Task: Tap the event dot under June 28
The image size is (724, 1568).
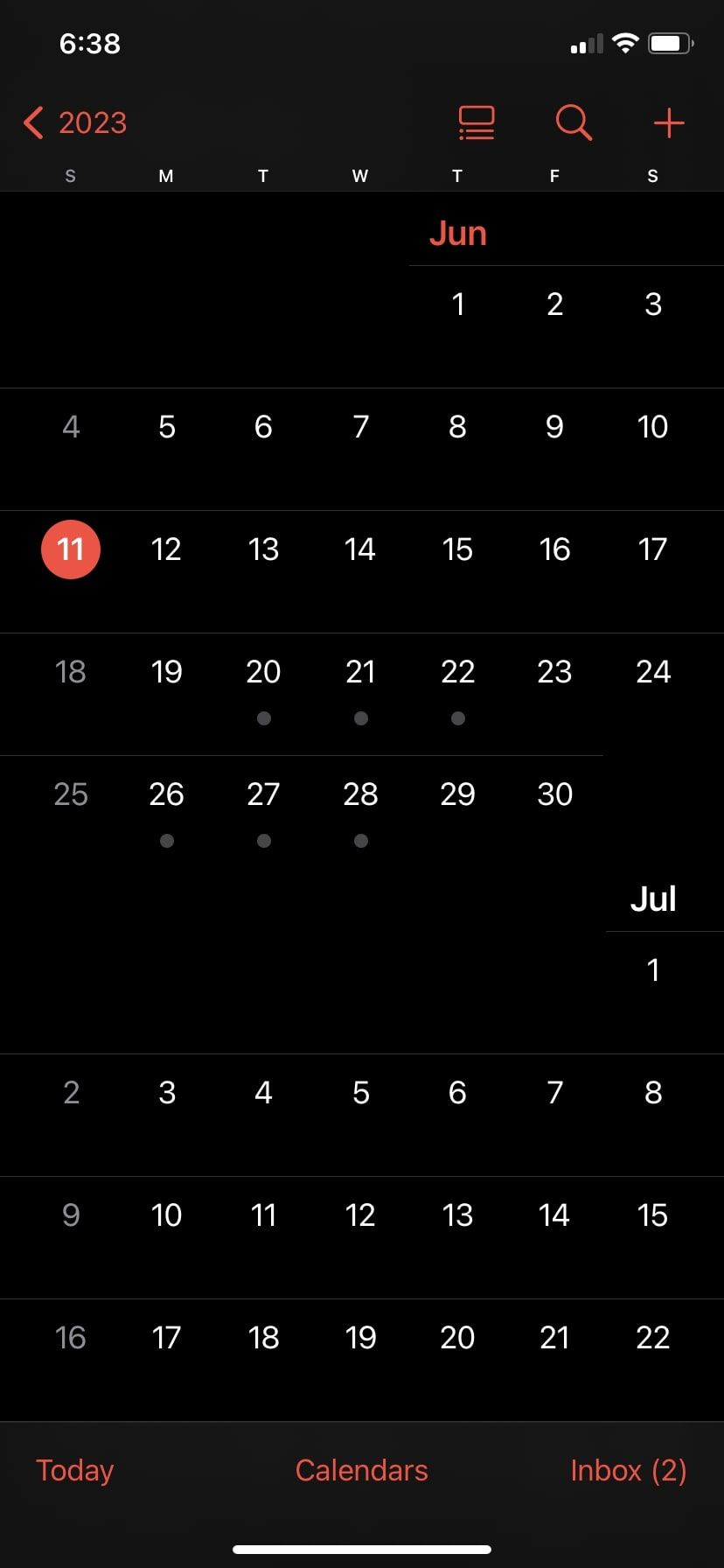Action: pyautogui.click(x=360, y=840)
